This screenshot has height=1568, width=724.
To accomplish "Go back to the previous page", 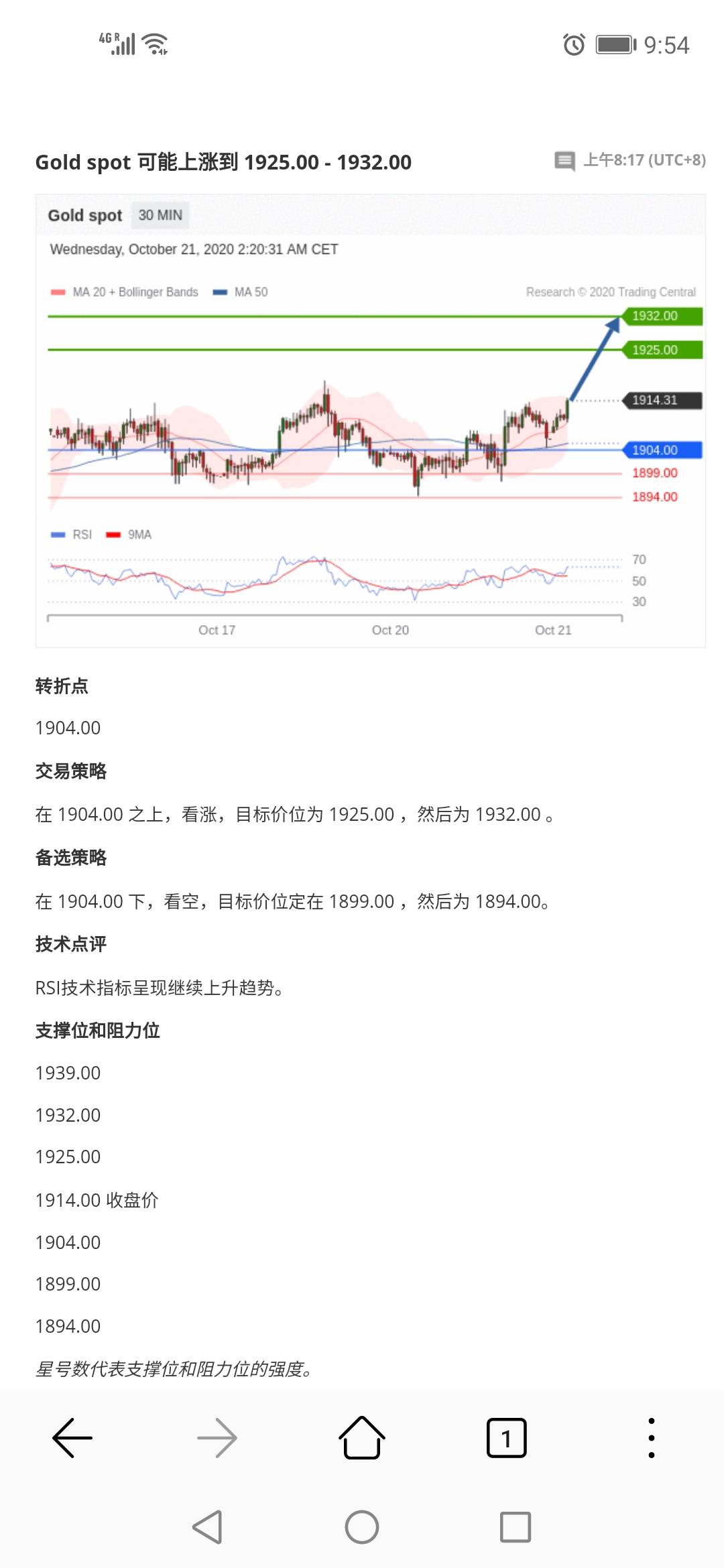I will pos(72,1438).
